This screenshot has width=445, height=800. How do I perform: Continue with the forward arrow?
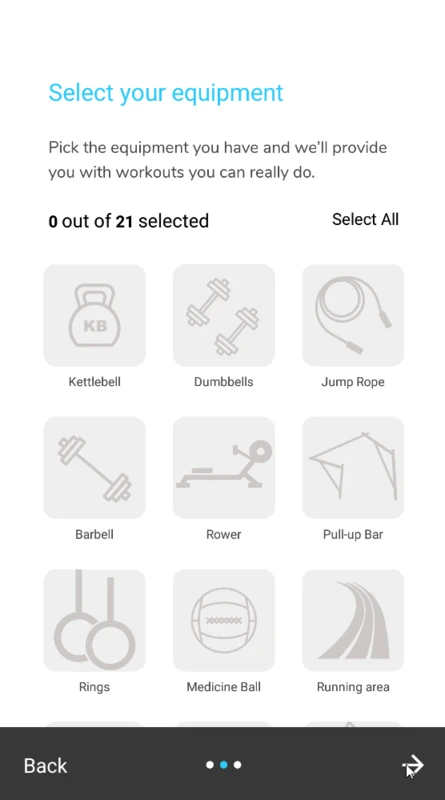pyautogui.click(x=413, y=765)
